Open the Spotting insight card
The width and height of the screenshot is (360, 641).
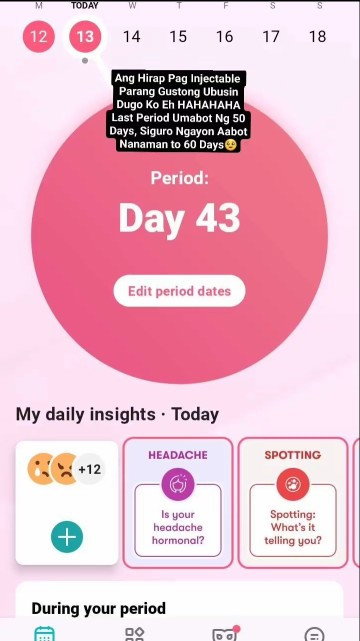[x=293, y=503]
